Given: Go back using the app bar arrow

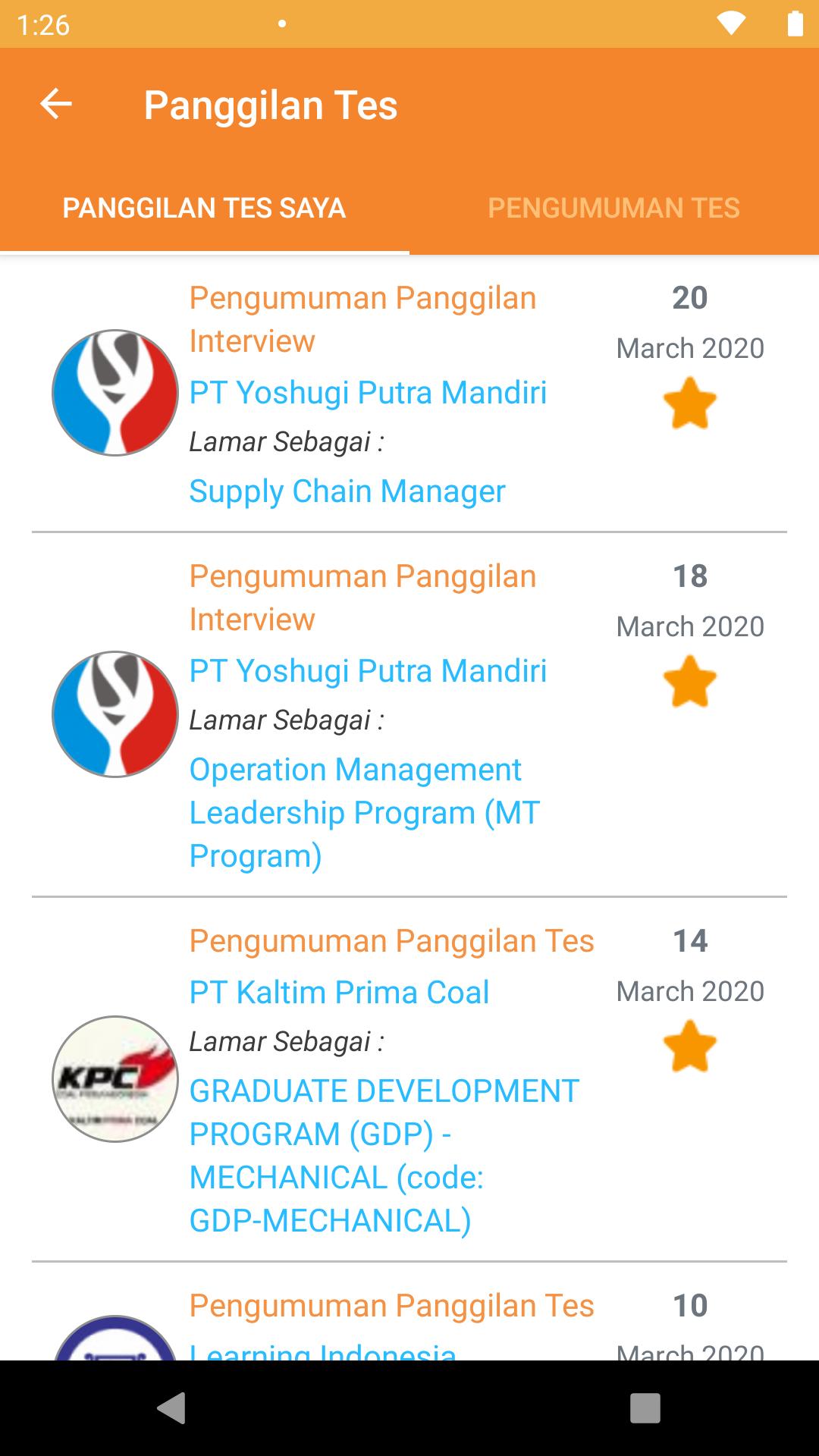Looking at the screenshot, I should [56, 105].
